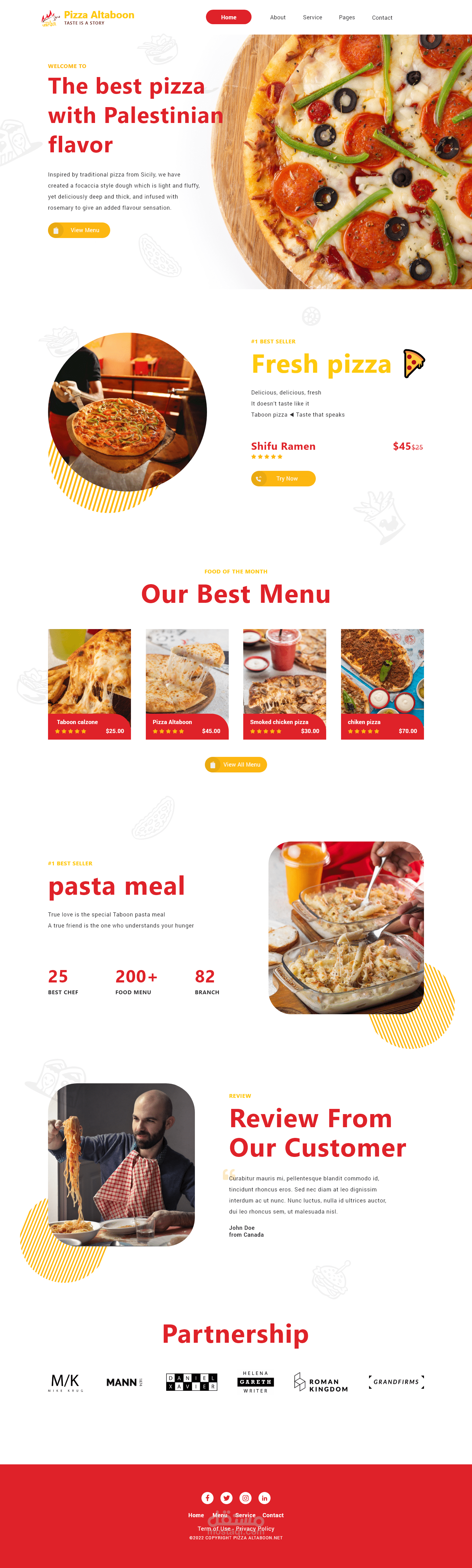Select Home in the top navigation
The height and width of the screenshot is (1568, 472).
(x=228, y=17)
